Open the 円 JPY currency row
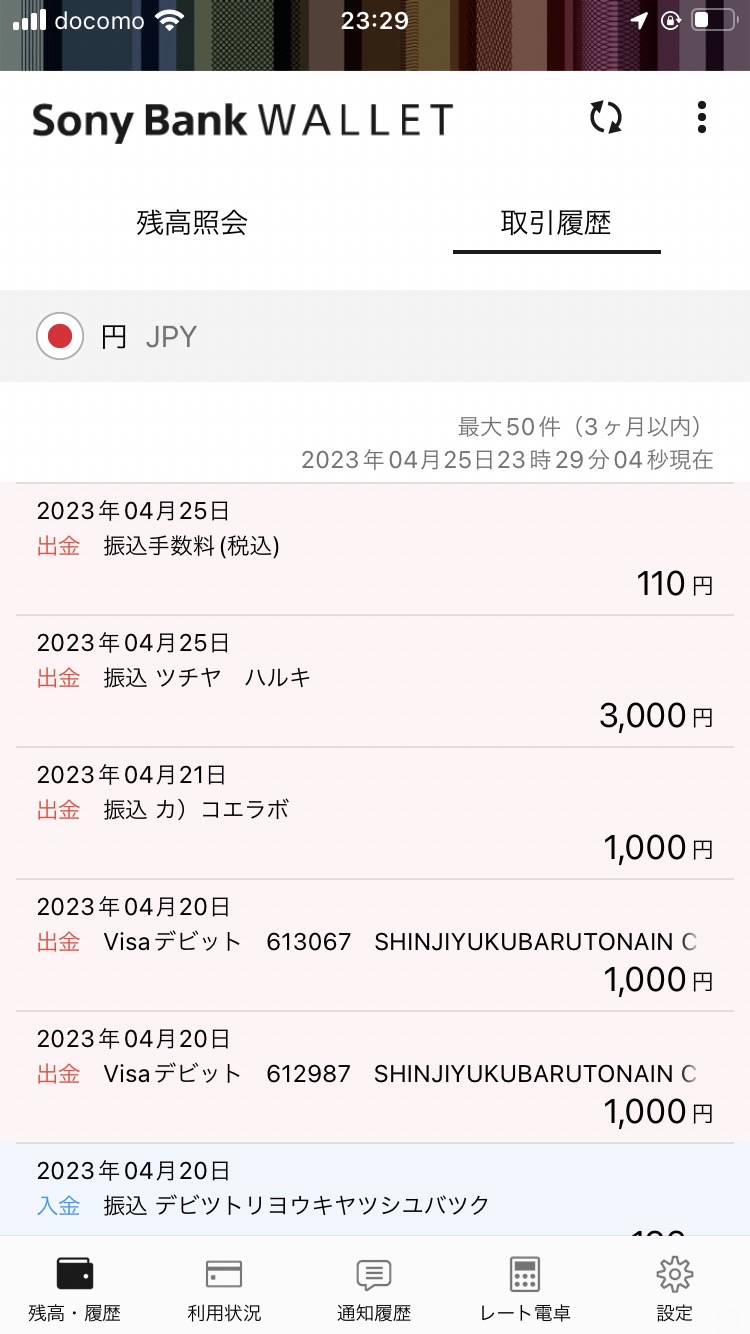Screen dimensions: 750x1334 (375, 336)
